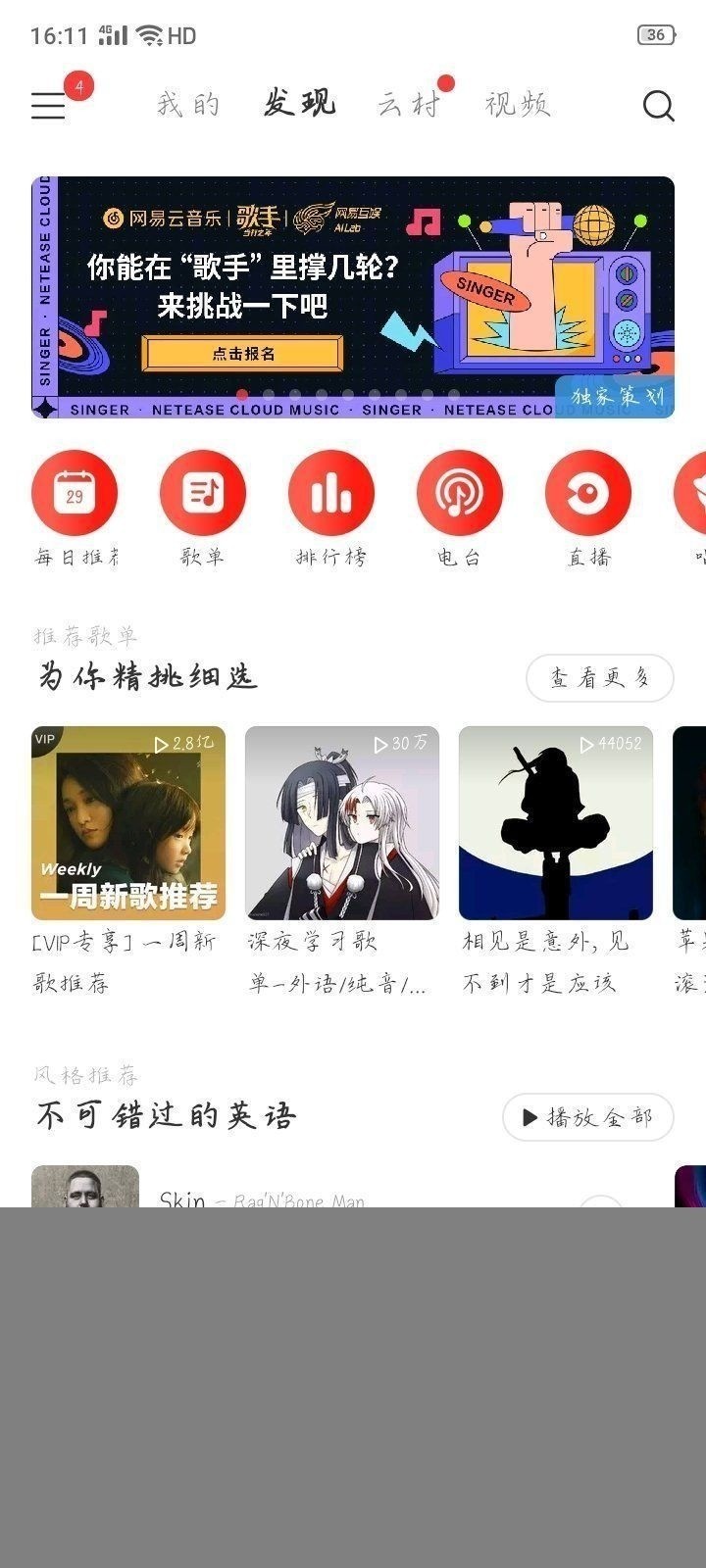Open the 我的 tab
The width and height of the screenshot is (706, 1568).
coord(186,102)
